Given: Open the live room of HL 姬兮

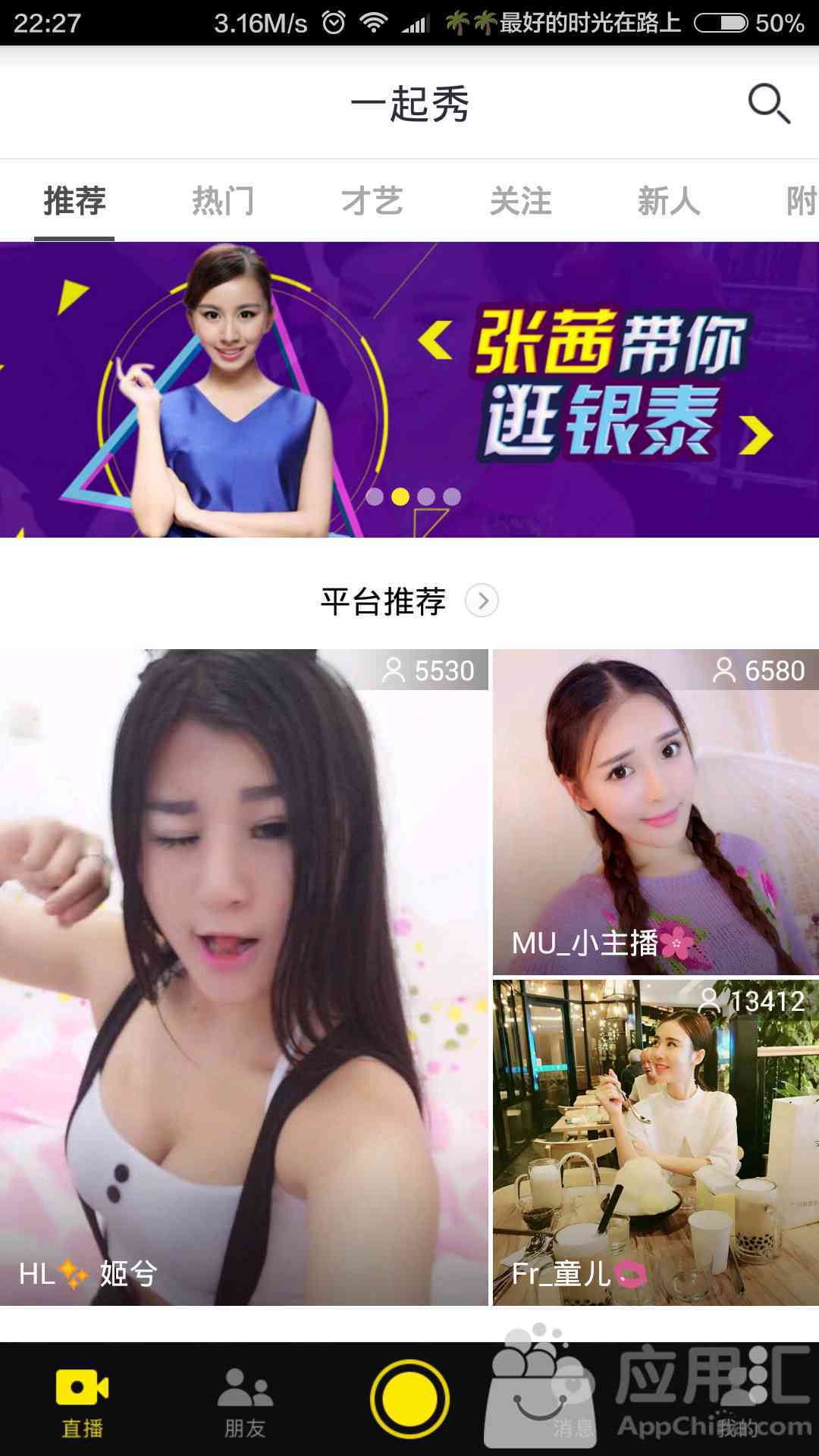Looking at the screenshot, I should click(243, 977).
